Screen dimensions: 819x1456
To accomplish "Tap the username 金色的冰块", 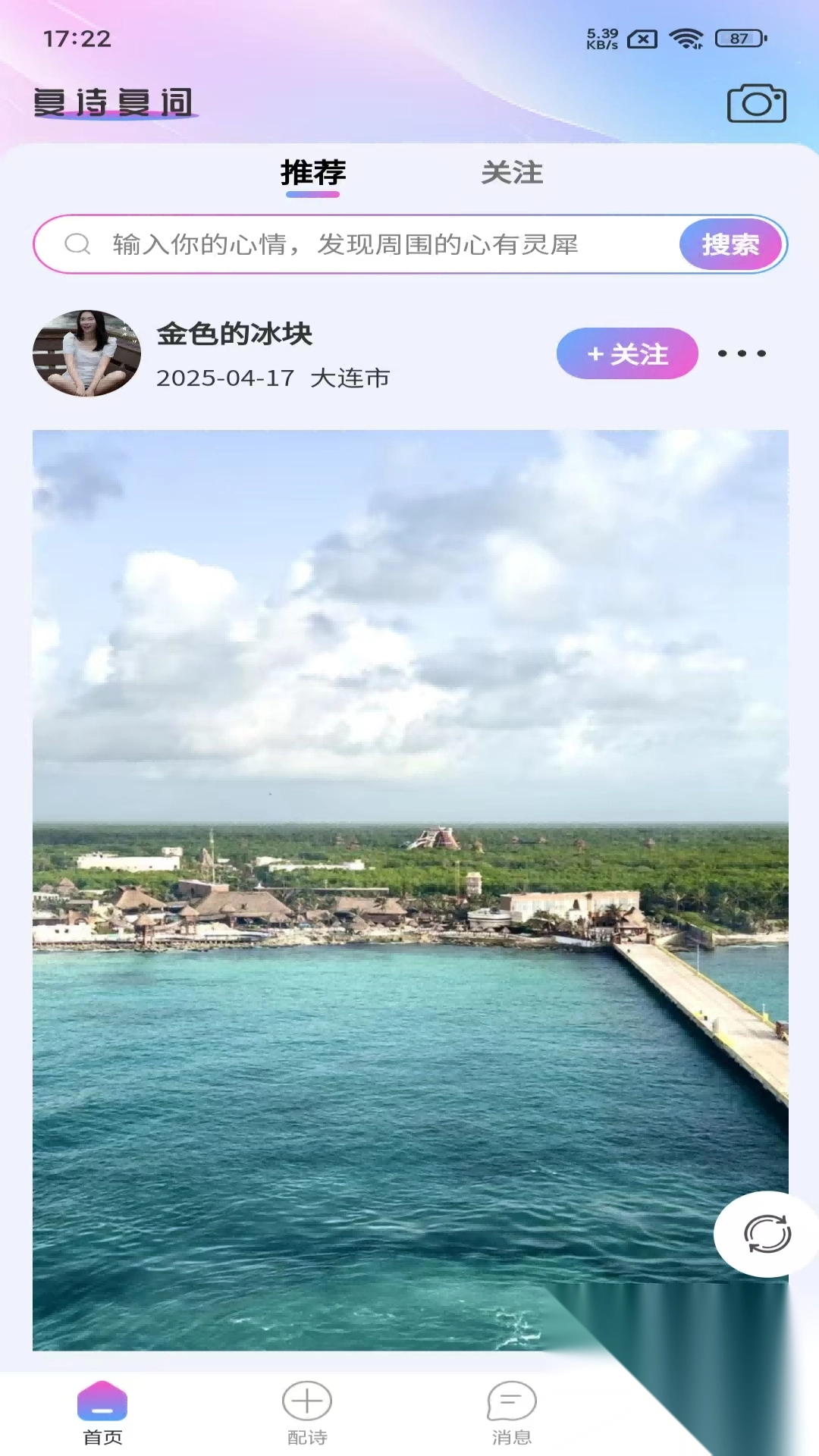I will (235, 334).
